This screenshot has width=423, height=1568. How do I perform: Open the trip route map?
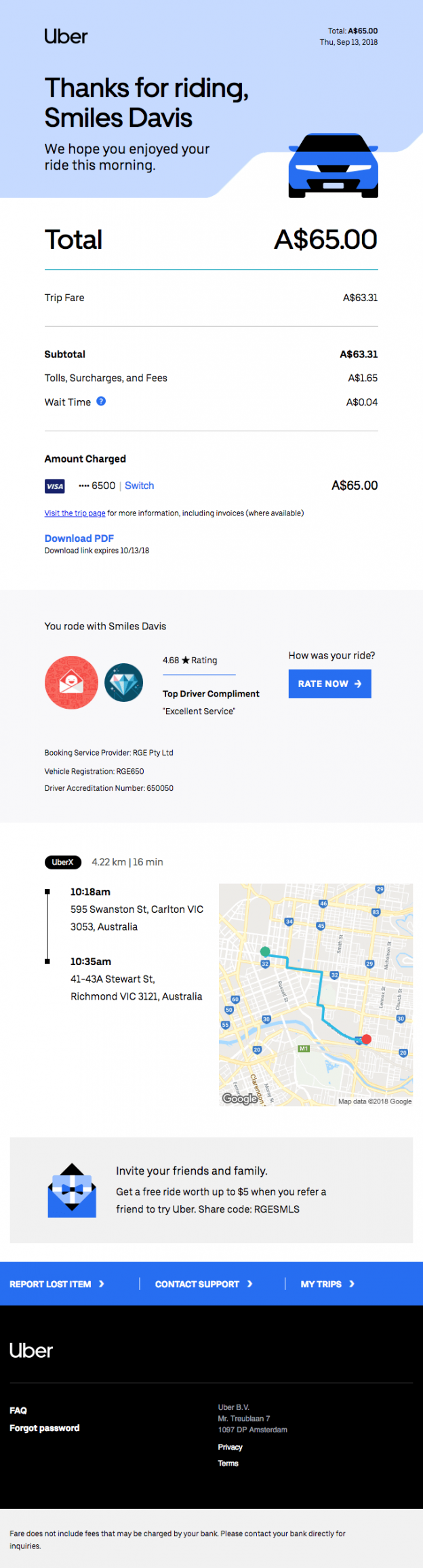click(x=316, y=994)
